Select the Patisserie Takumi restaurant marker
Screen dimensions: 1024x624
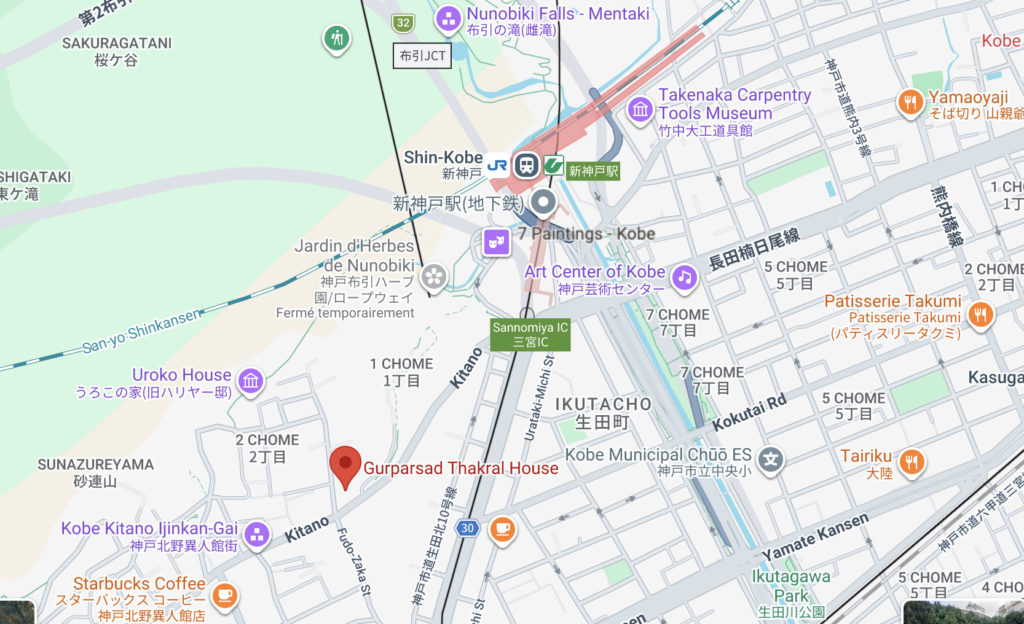point(981,315)
